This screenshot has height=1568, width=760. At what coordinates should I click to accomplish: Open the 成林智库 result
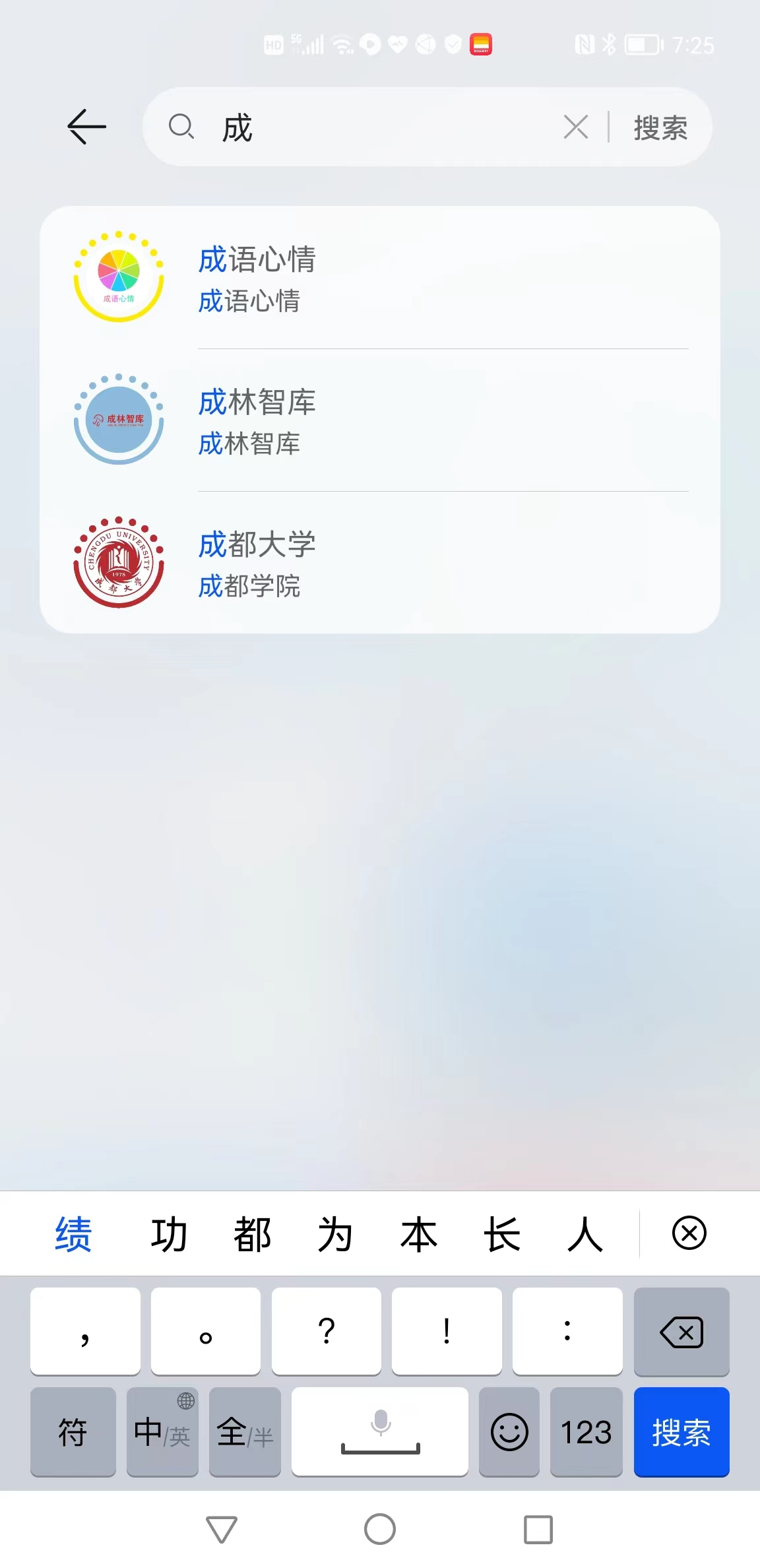coord(380,420)
